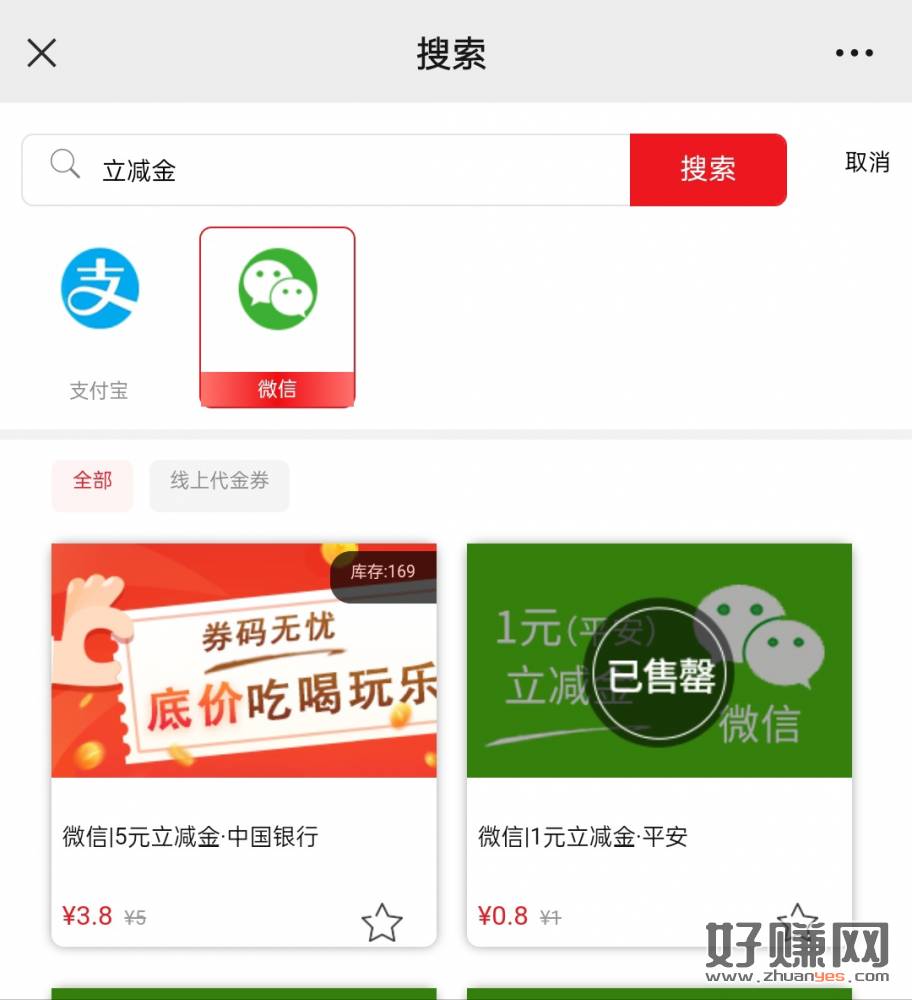Viewport: 912px width, 1000px height.
Task: Favorite the 5元立减金·中国银行 item with the star
Action: pos(381,922)
